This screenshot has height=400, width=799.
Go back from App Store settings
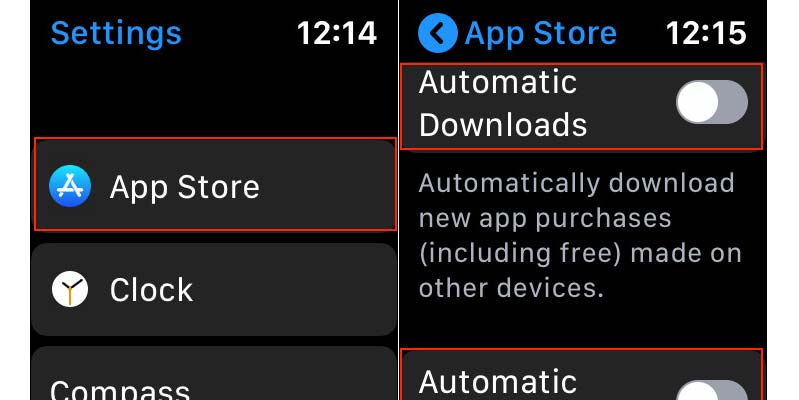click(x=437, y=34)
